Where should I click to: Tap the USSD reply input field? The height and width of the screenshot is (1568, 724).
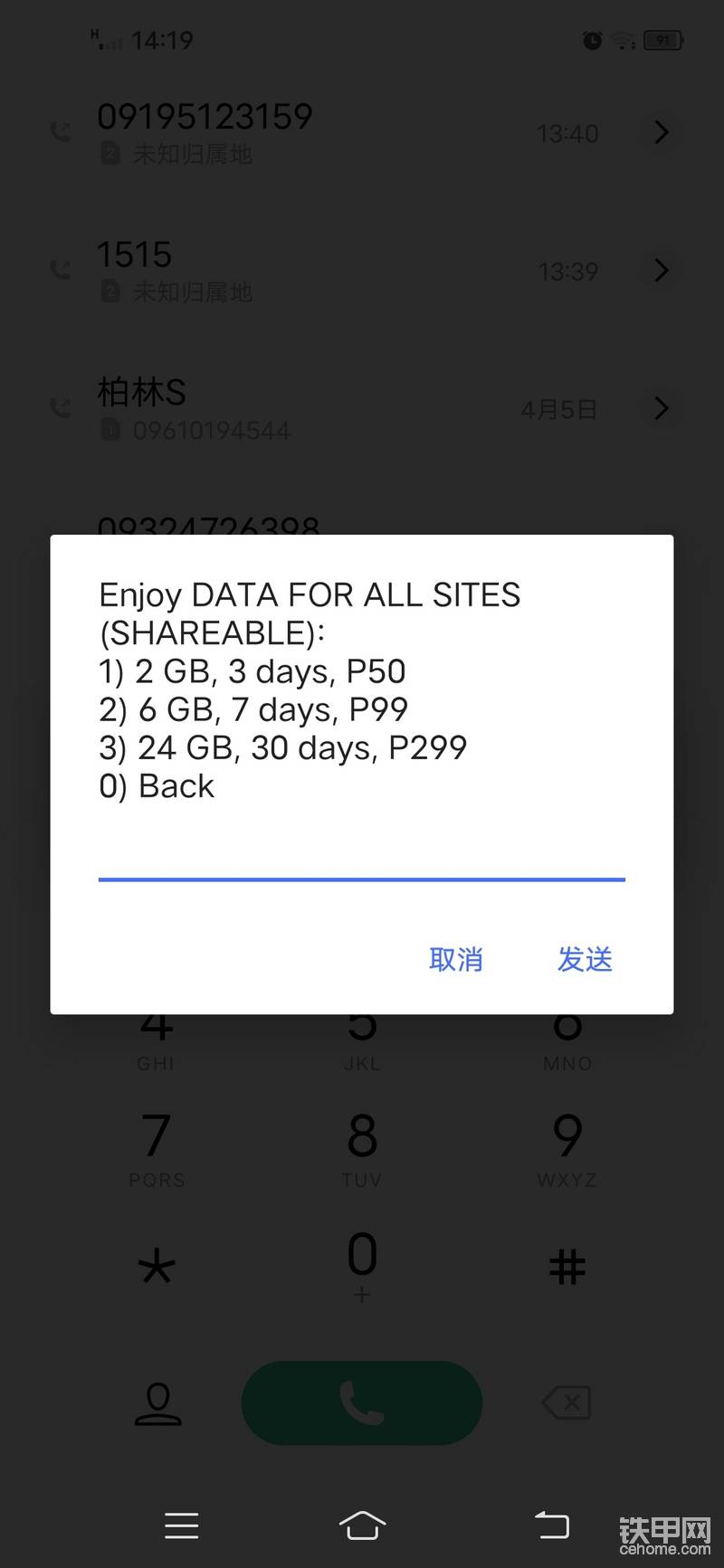click(361, 854)
